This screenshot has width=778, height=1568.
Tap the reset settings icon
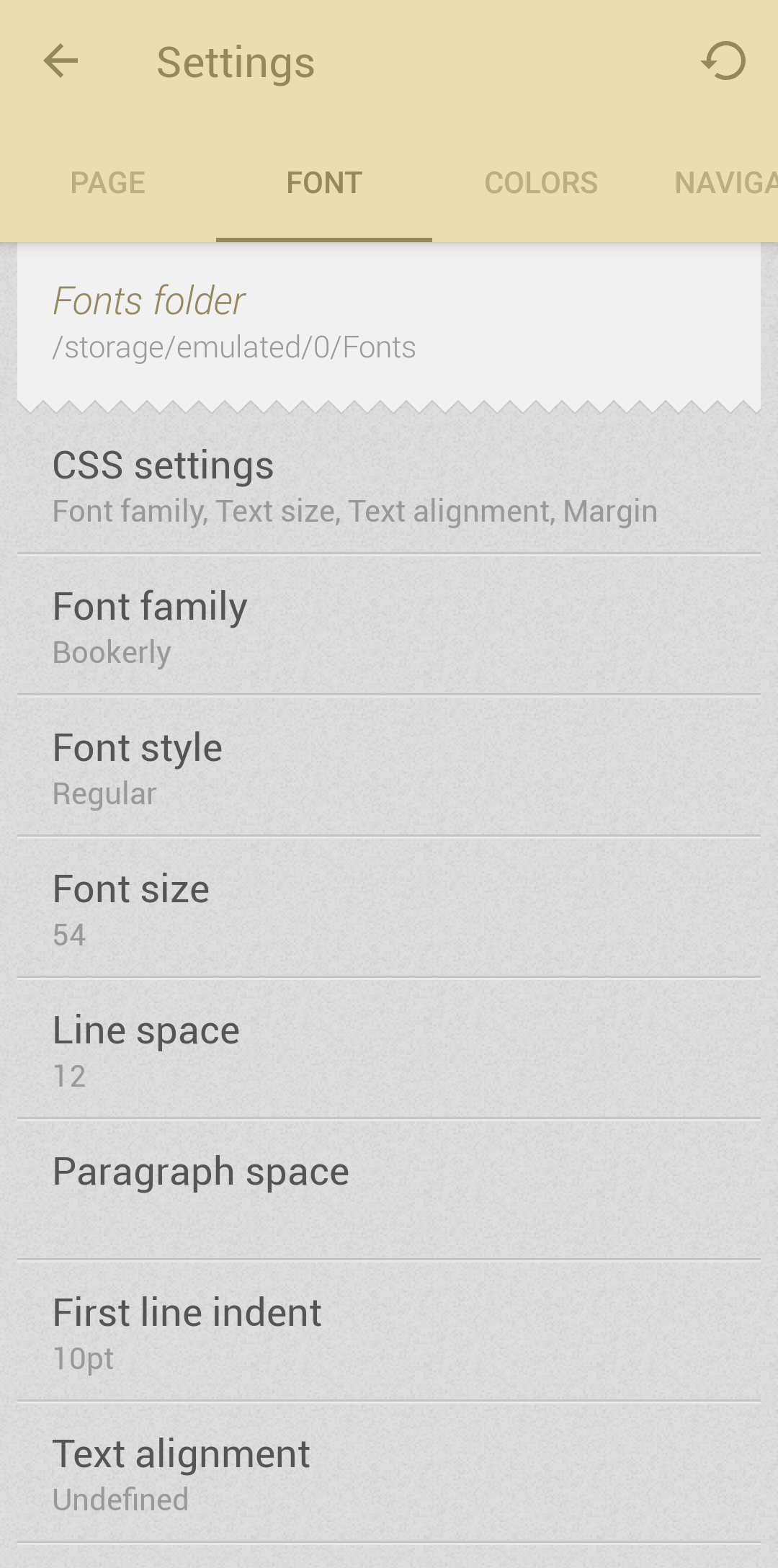coord(723,61)
